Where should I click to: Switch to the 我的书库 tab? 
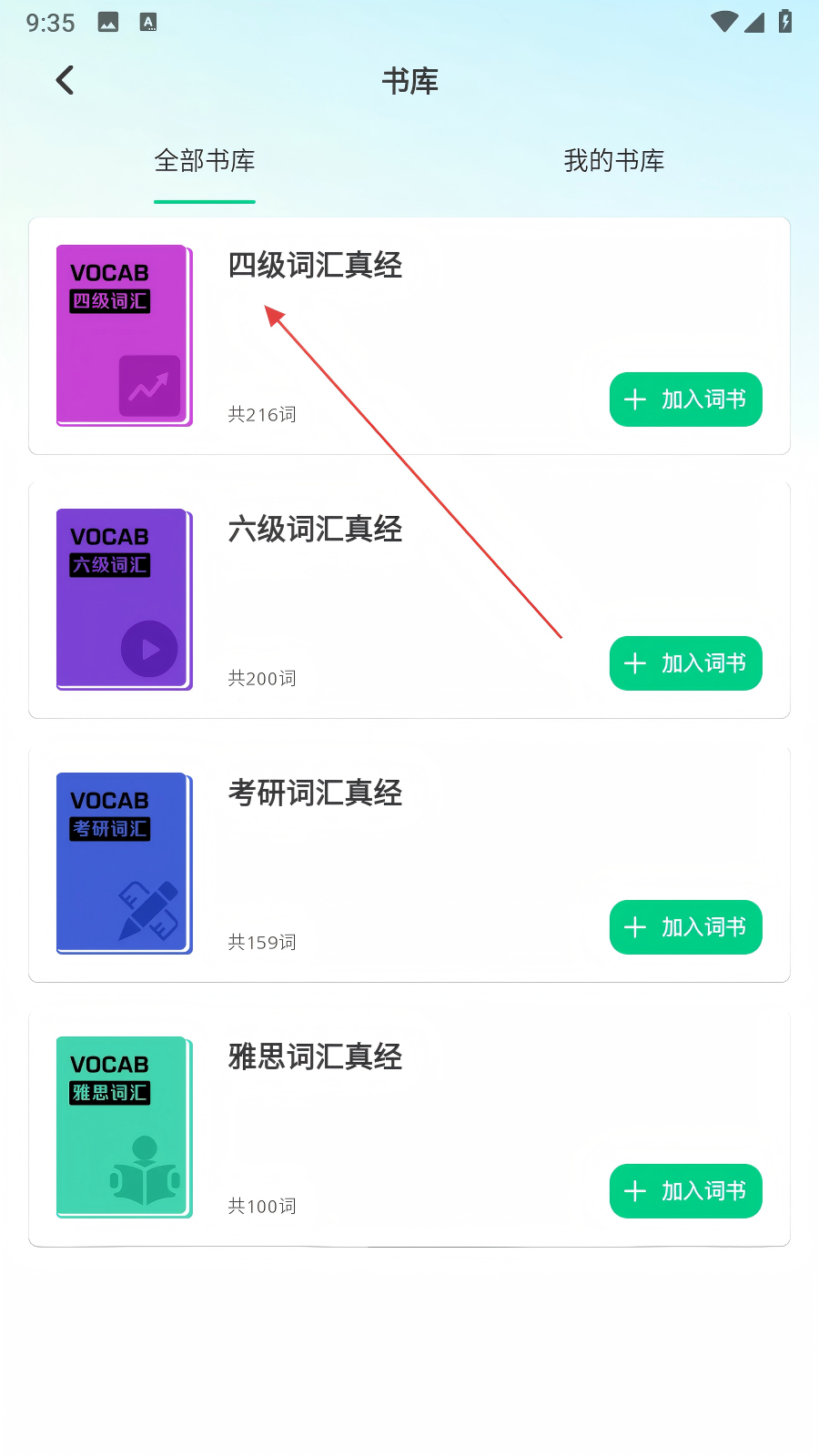click(x=614, y=161)
